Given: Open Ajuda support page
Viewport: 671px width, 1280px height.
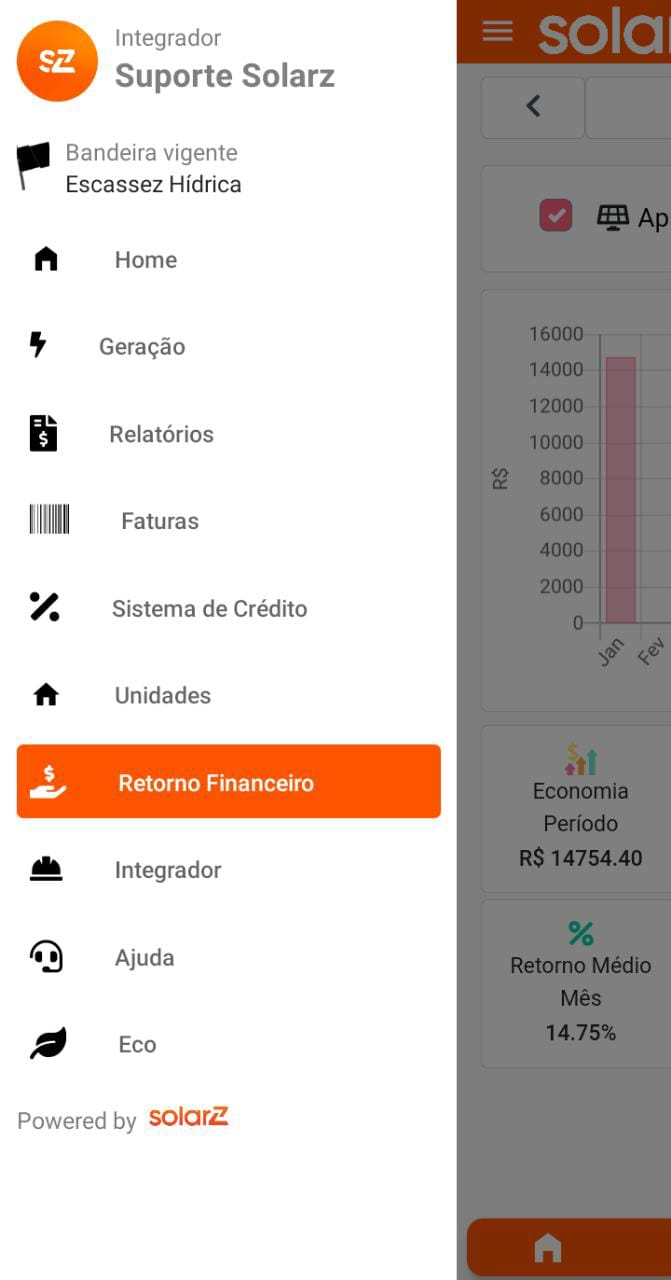Looking at the screenshot, I should pos(144,958).
